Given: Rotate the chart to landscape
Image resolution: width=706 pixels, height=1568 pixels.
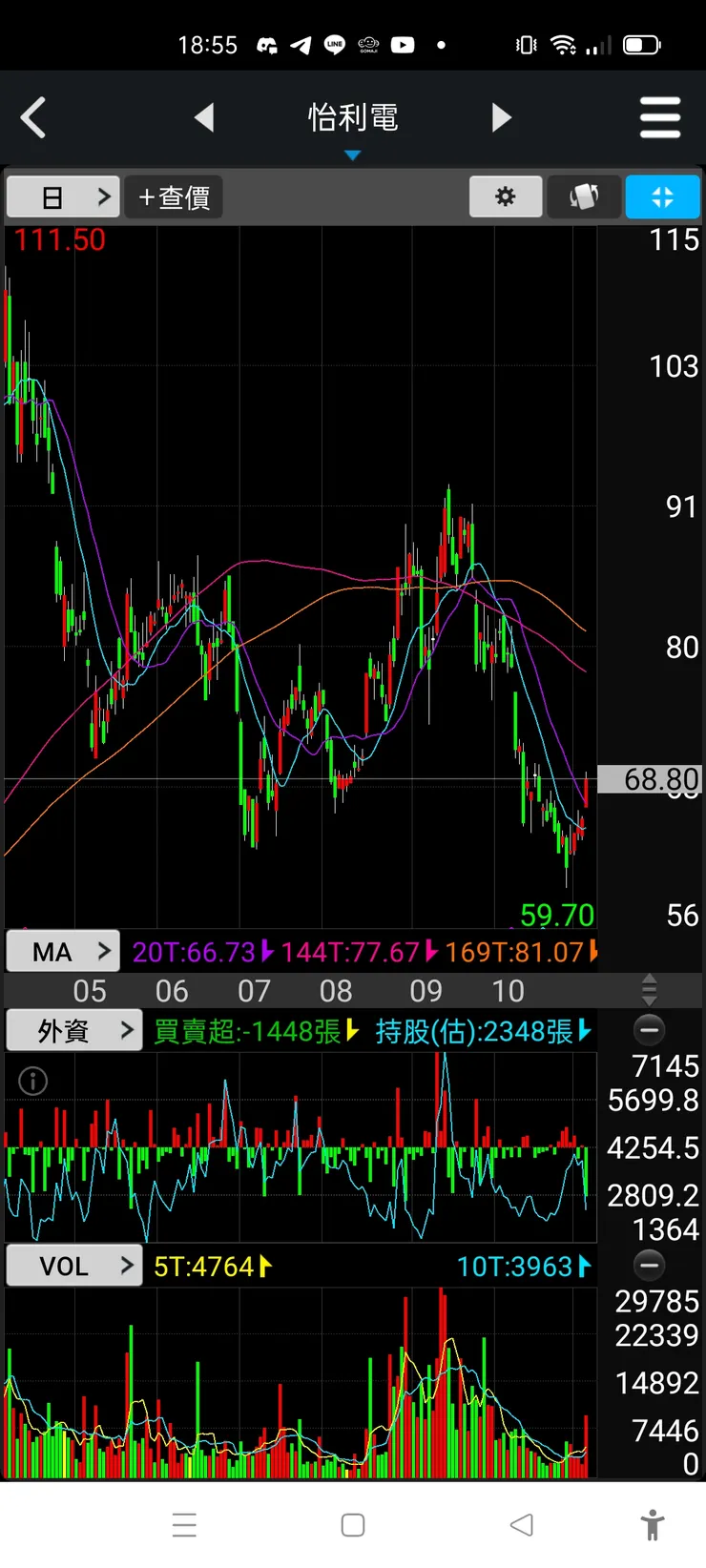Looking at the screenshot, I should (584, 197).
